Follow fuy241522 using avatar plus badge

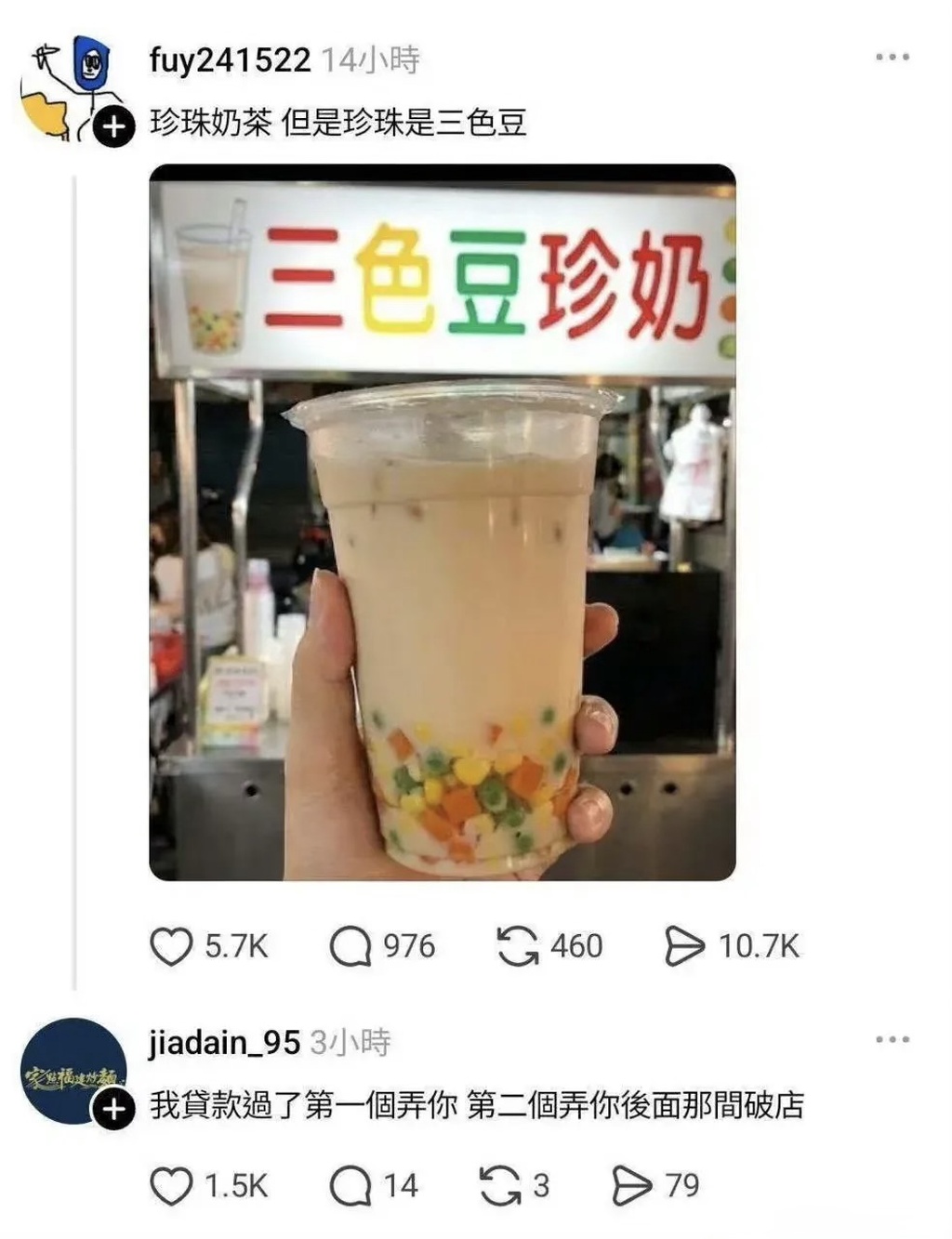[114, 126]
